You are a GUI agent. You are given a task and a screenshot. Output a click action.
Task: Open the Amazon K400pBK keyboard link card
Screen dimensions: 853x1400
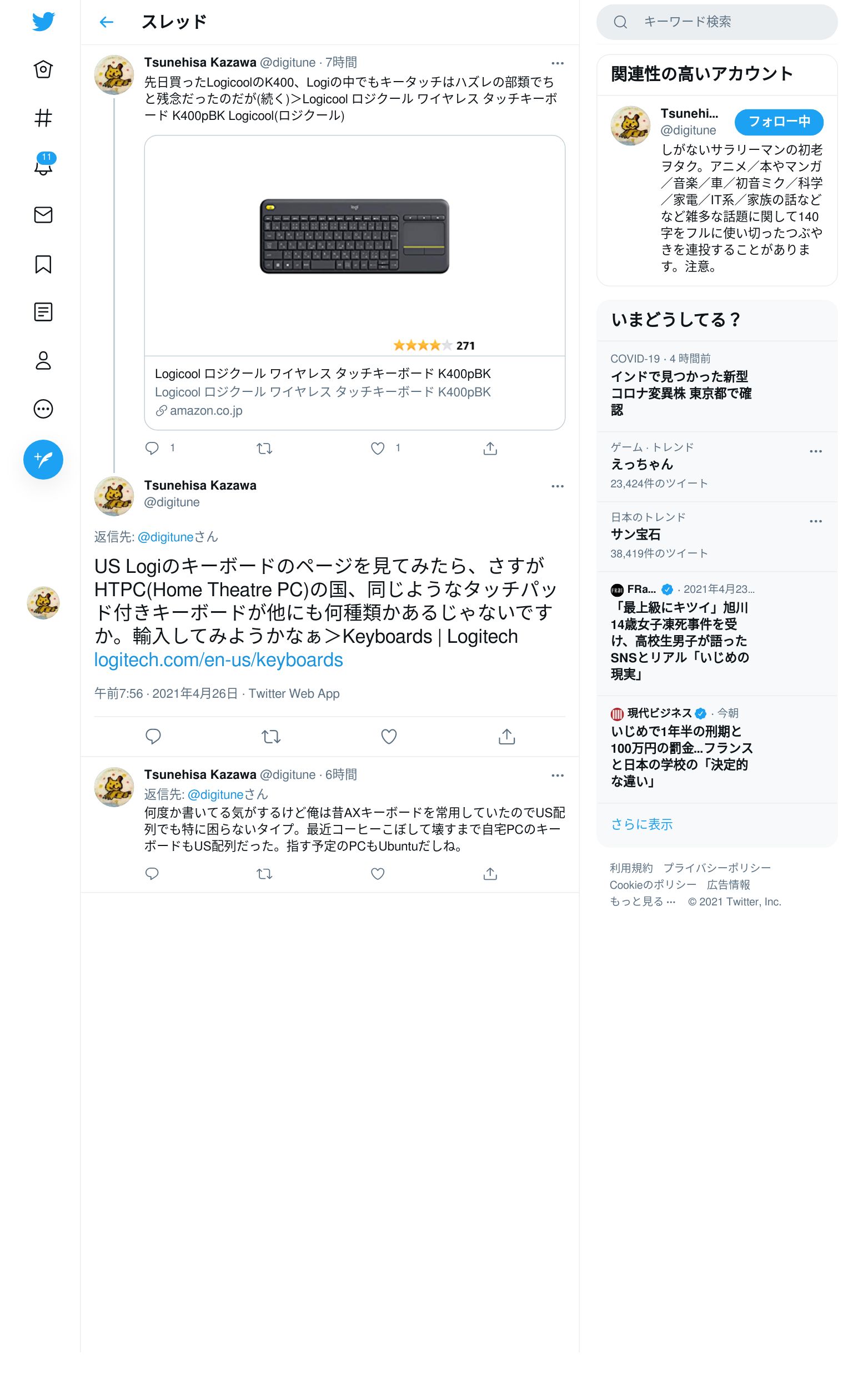(355, 283)
